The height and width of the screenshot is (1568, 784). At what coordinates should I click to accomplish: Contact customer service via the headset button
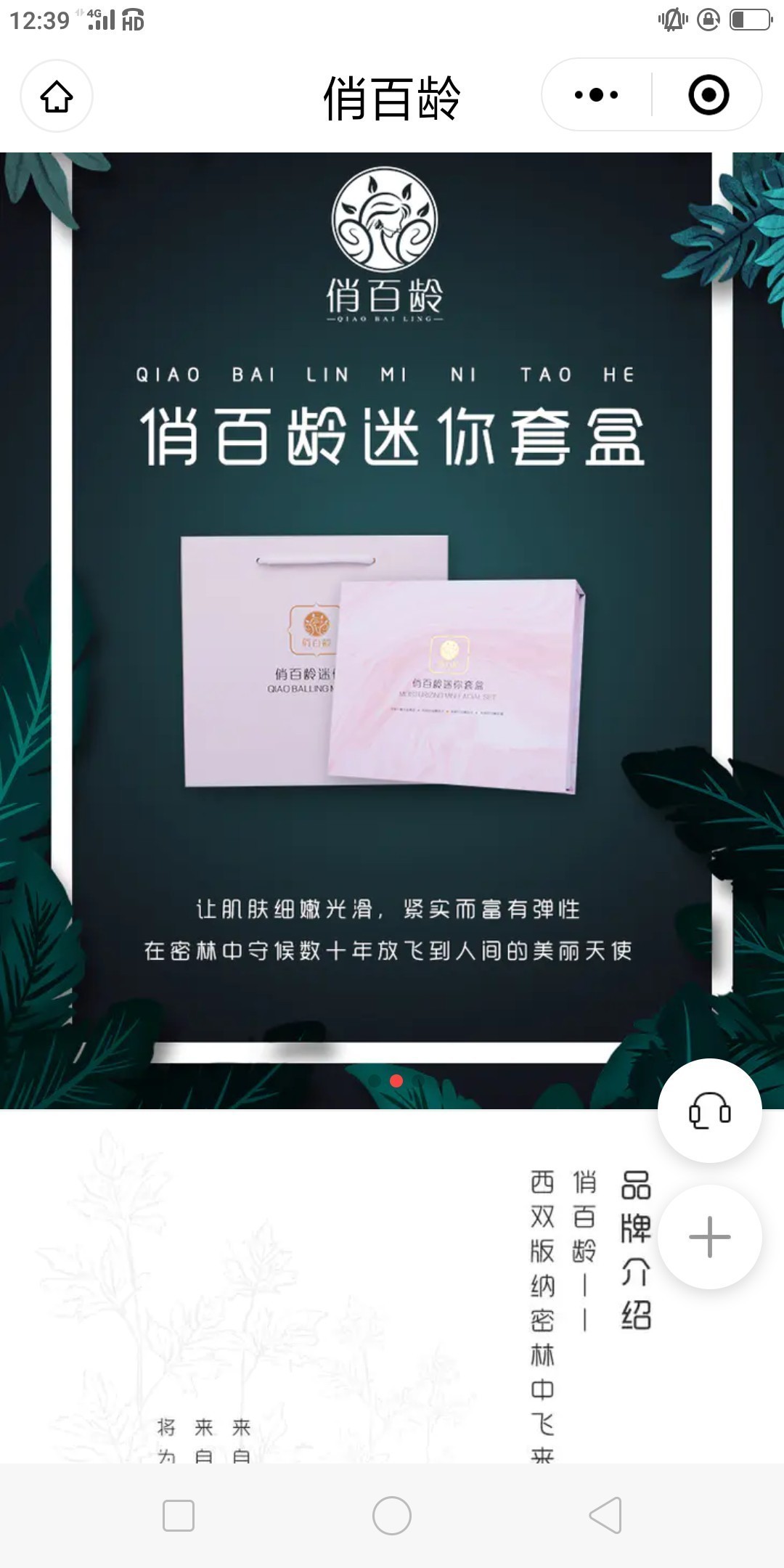click(x=709, y=1111)
